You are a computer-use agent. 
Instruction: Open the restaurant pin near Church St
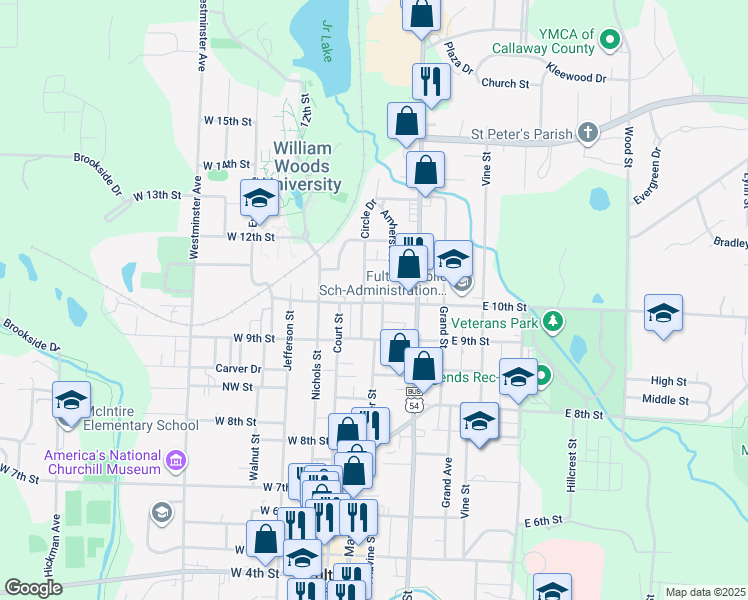[431, 80]
